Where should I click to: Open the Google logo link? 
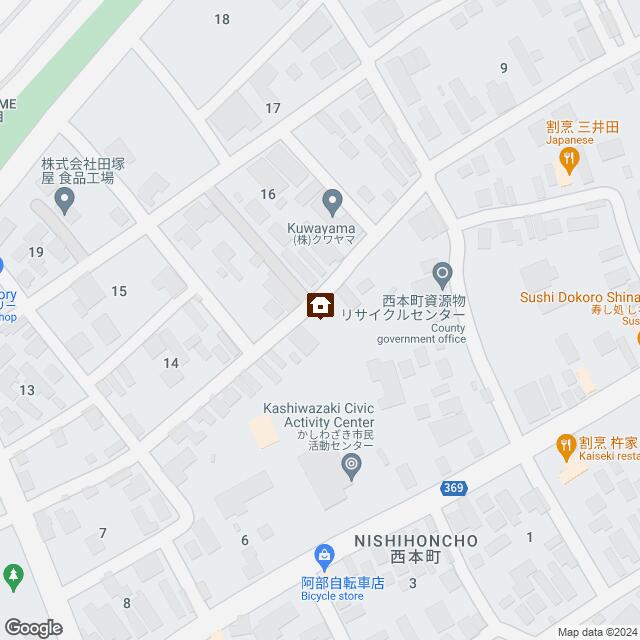[31, 627]
